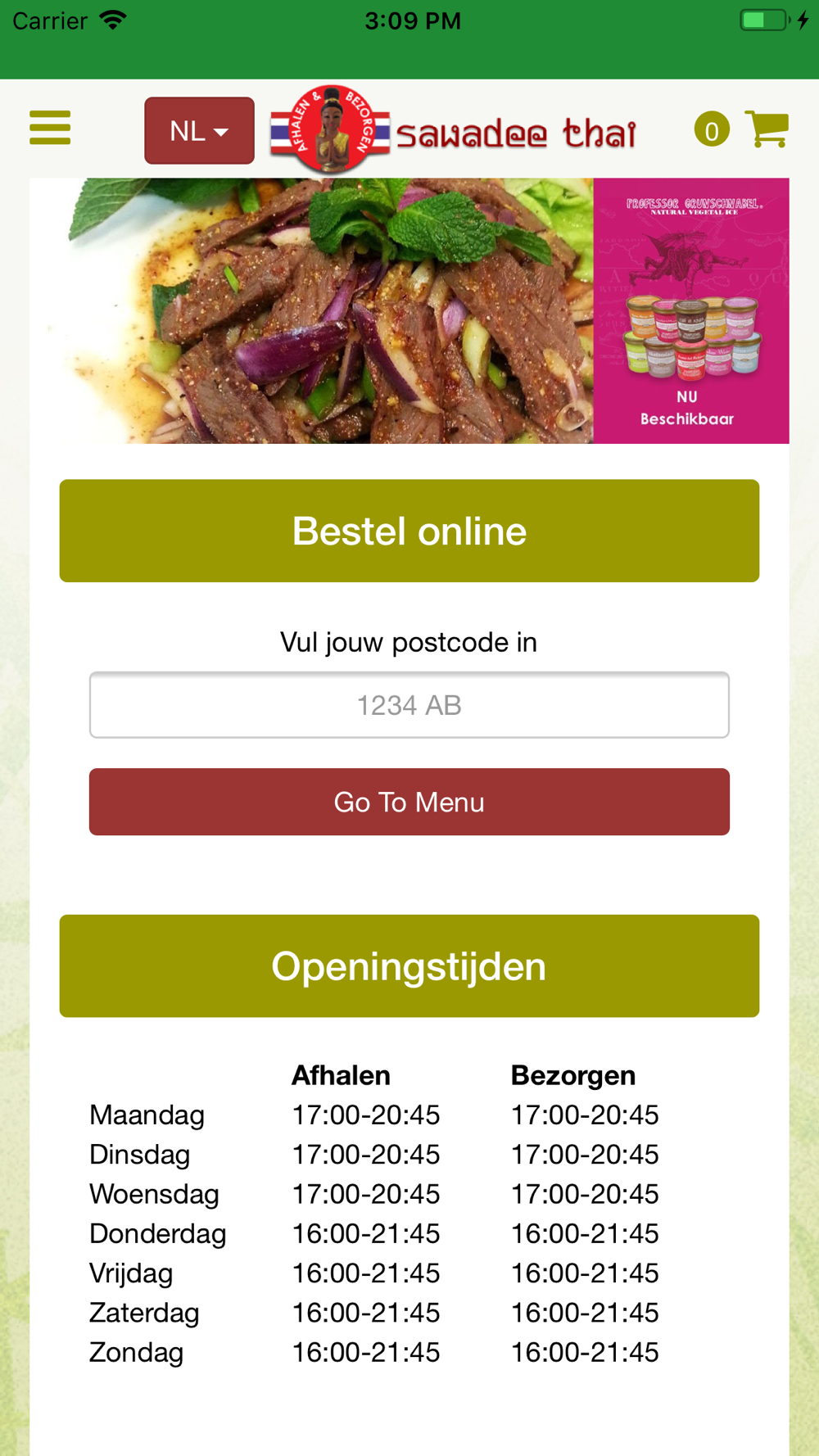This screenshot has height=1456, width=819.
Task: Focus the postcode input field
Action: coord(409,705)
